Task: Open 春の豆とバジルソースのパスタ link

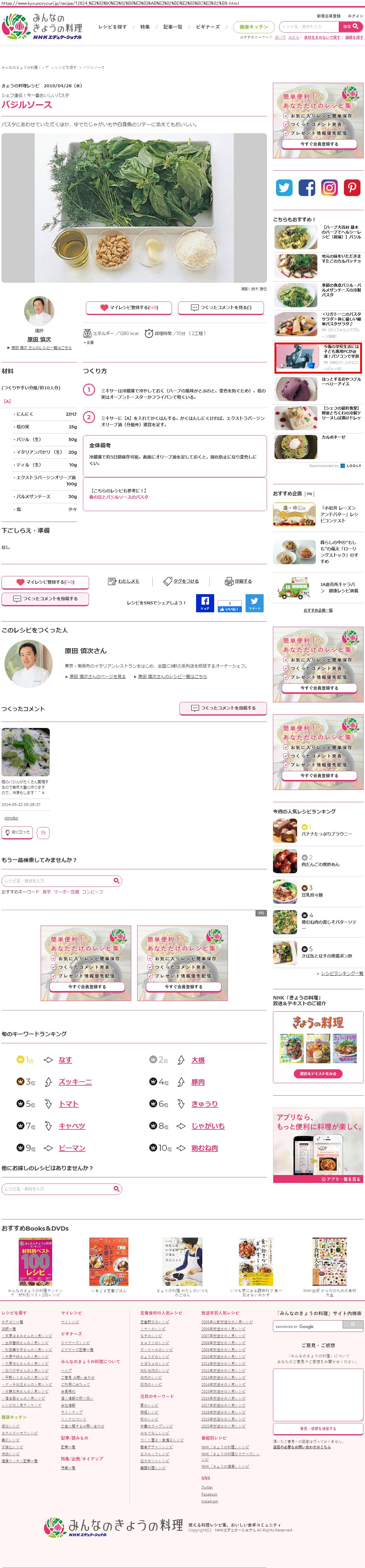Action: pos(119,497)
